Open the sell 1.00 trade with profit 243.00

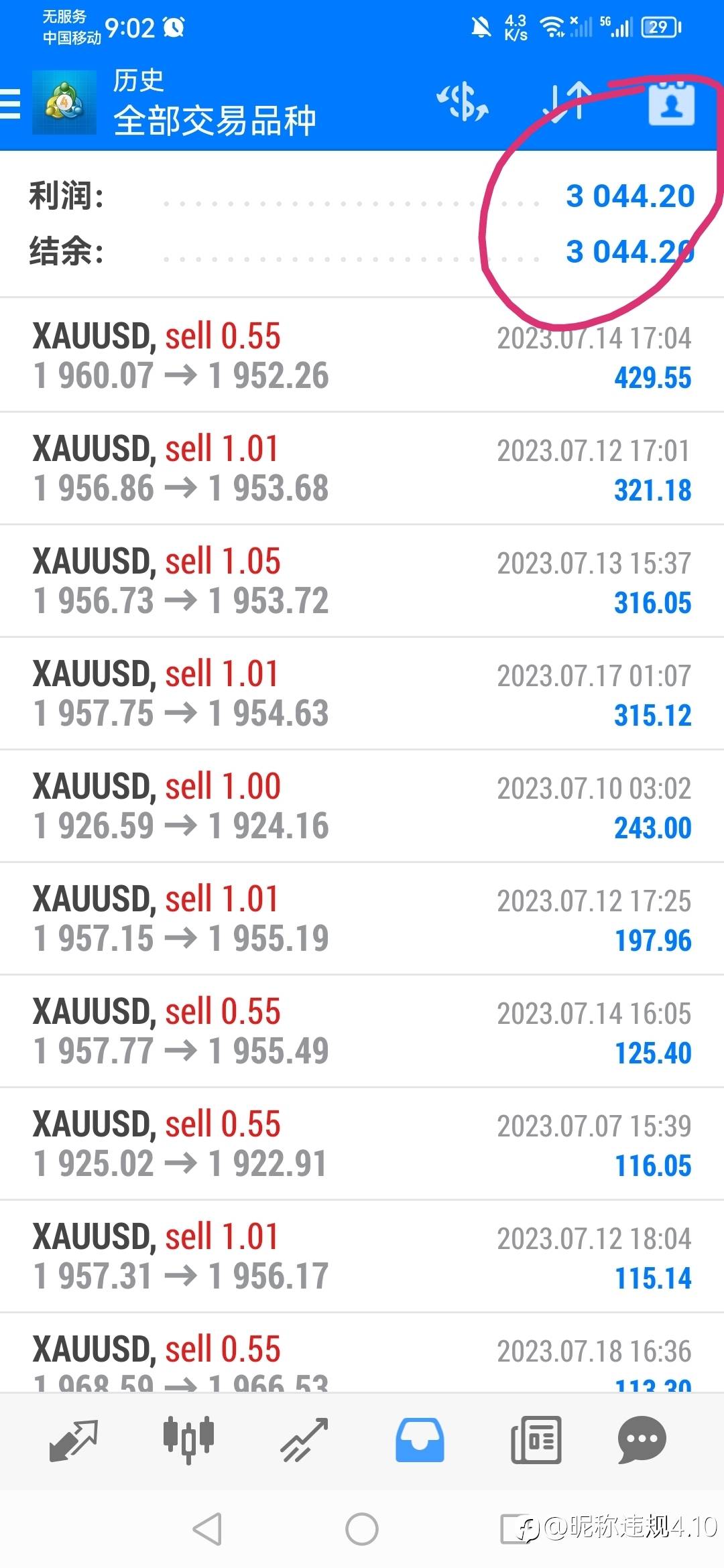362,806
